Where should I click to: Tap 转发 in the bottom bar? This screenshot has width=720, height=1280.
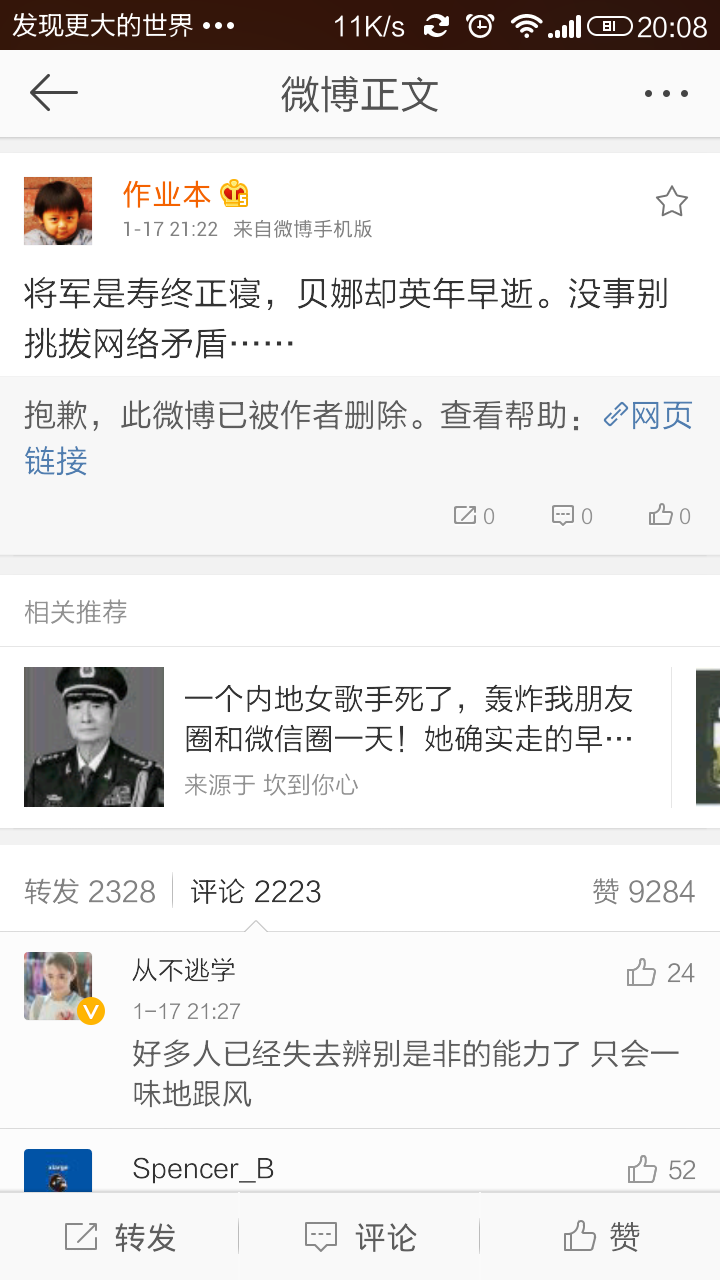click(x=120, y=1237)
